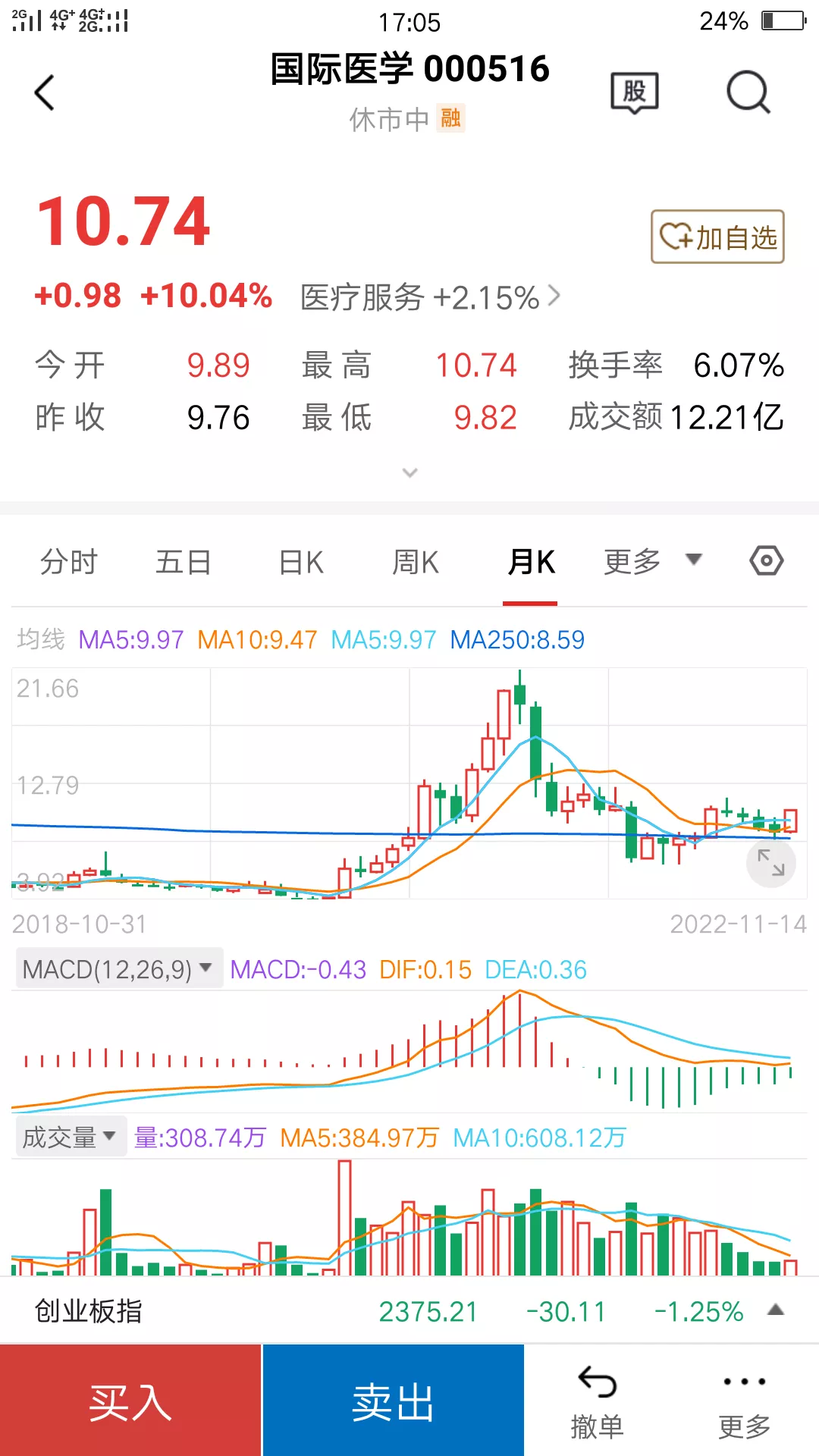This screenshot has height=1456, width=819.
Task: Expand 创业板指 index bar
Action: coord(409,1310)
